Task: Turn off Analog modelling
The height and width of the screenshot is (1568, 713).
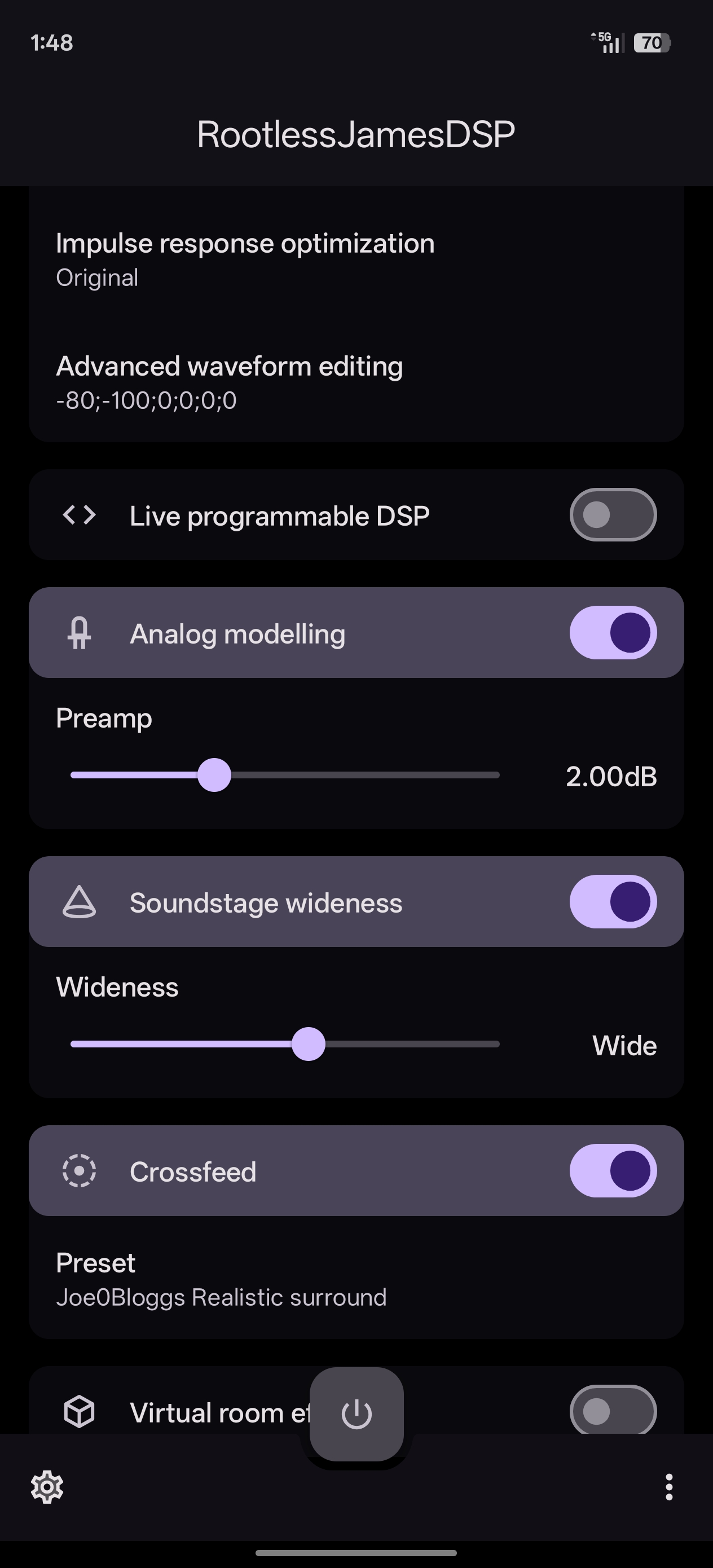Action: 613,633
